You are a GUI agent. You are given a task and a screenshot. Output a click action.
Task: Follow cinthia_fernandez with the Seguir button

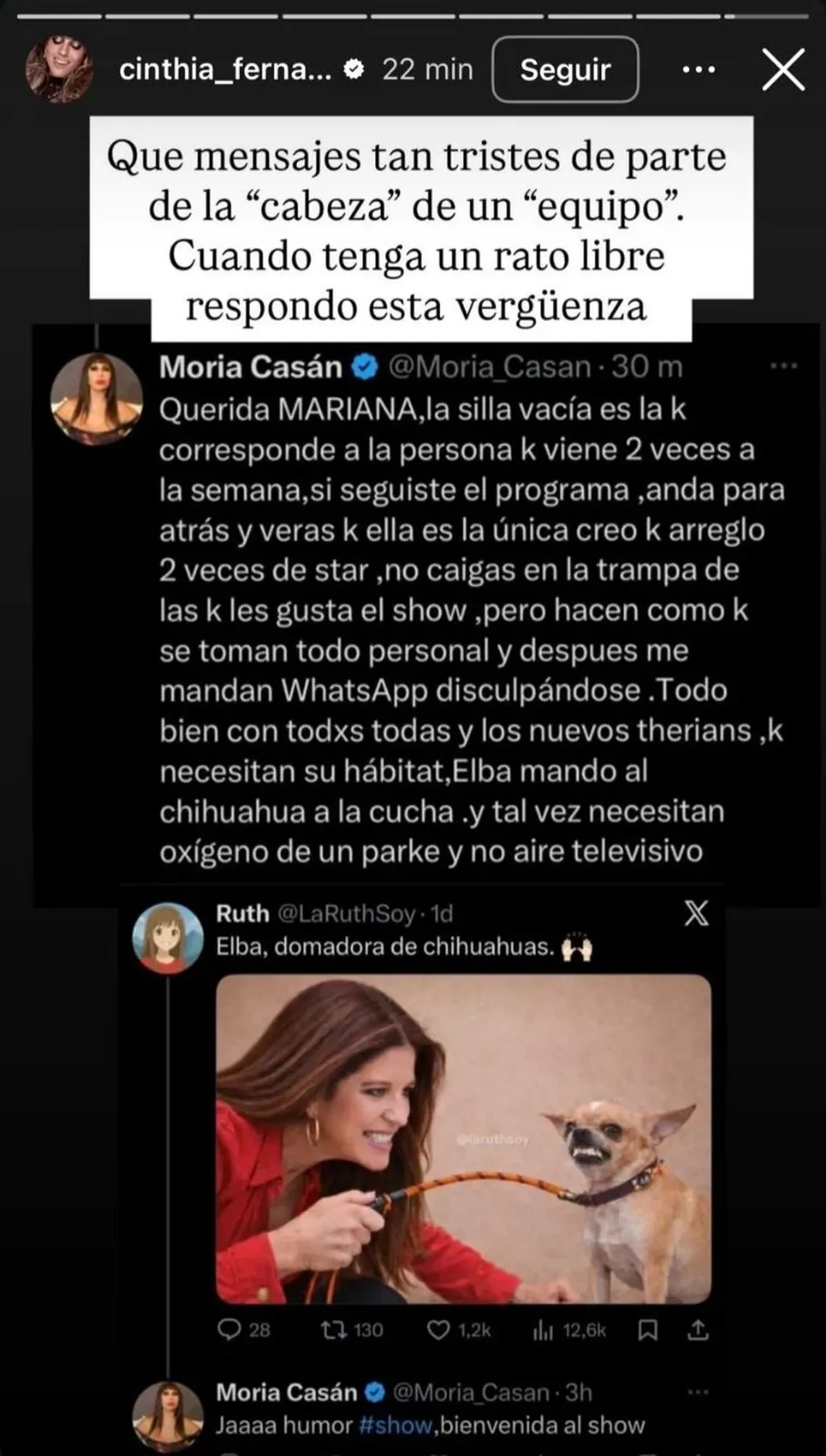point(564,70)
